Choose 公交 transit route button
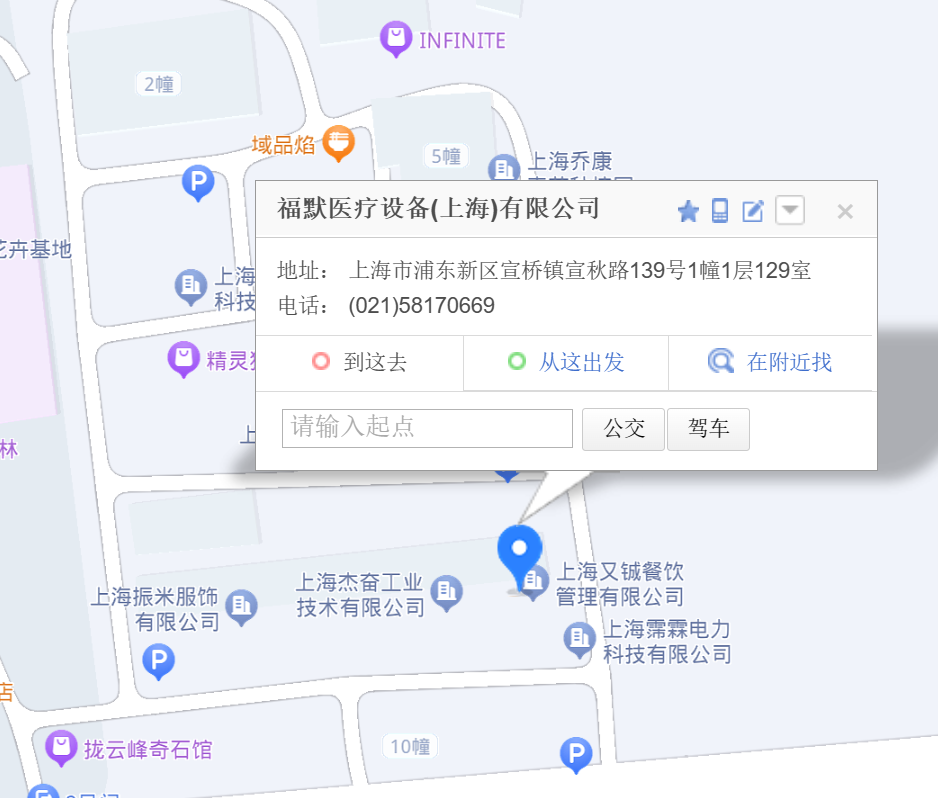The width and height of the screenshot is (938, 798). (x=623, y=429)
